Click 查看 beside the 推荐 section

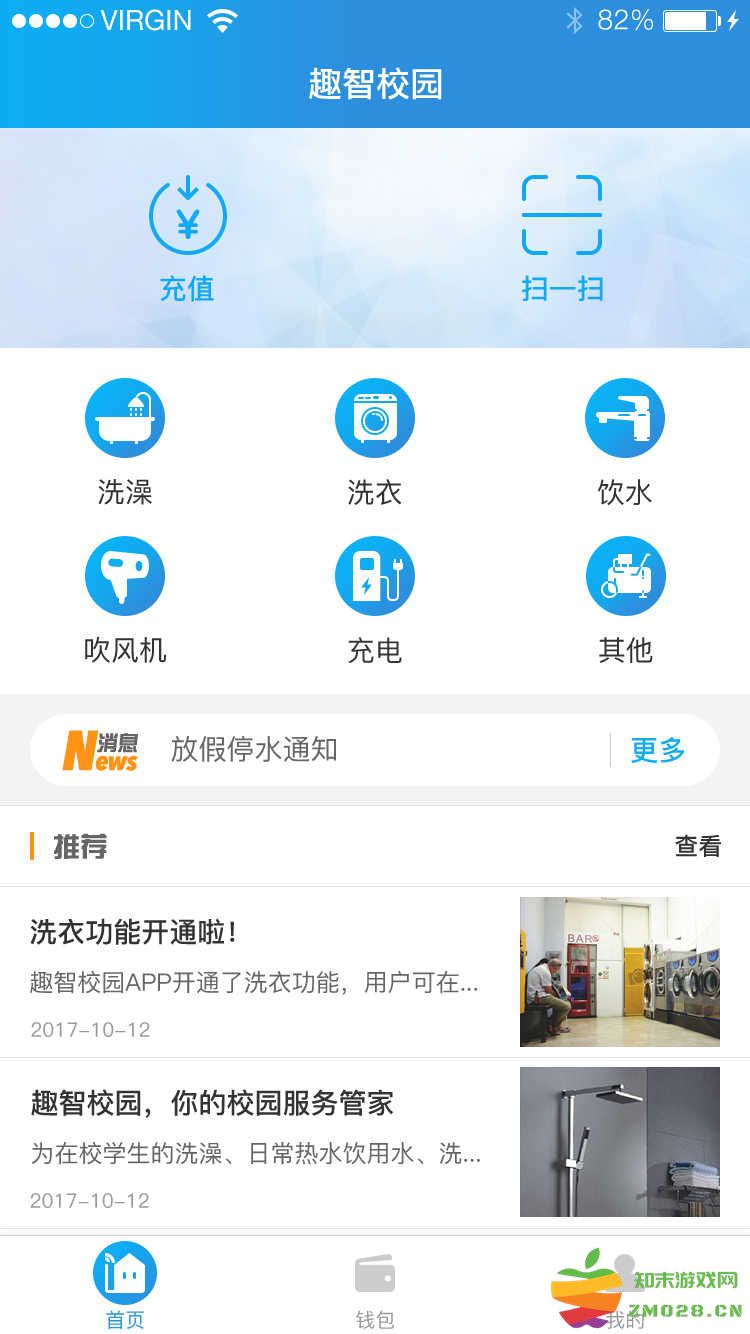point(697,847)
